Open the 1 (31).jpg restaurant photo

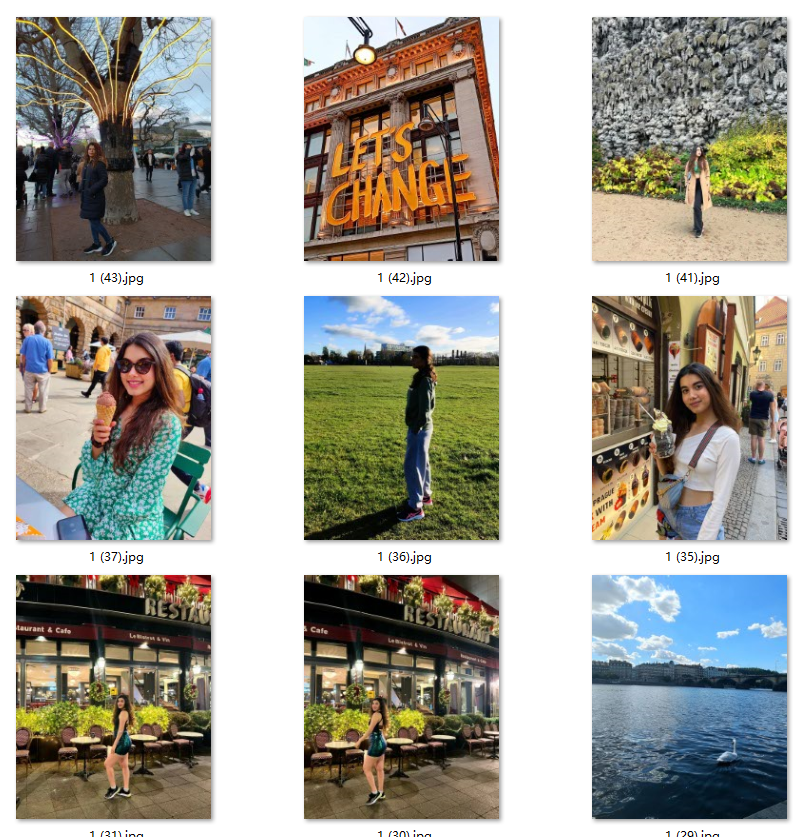[113, 697]
